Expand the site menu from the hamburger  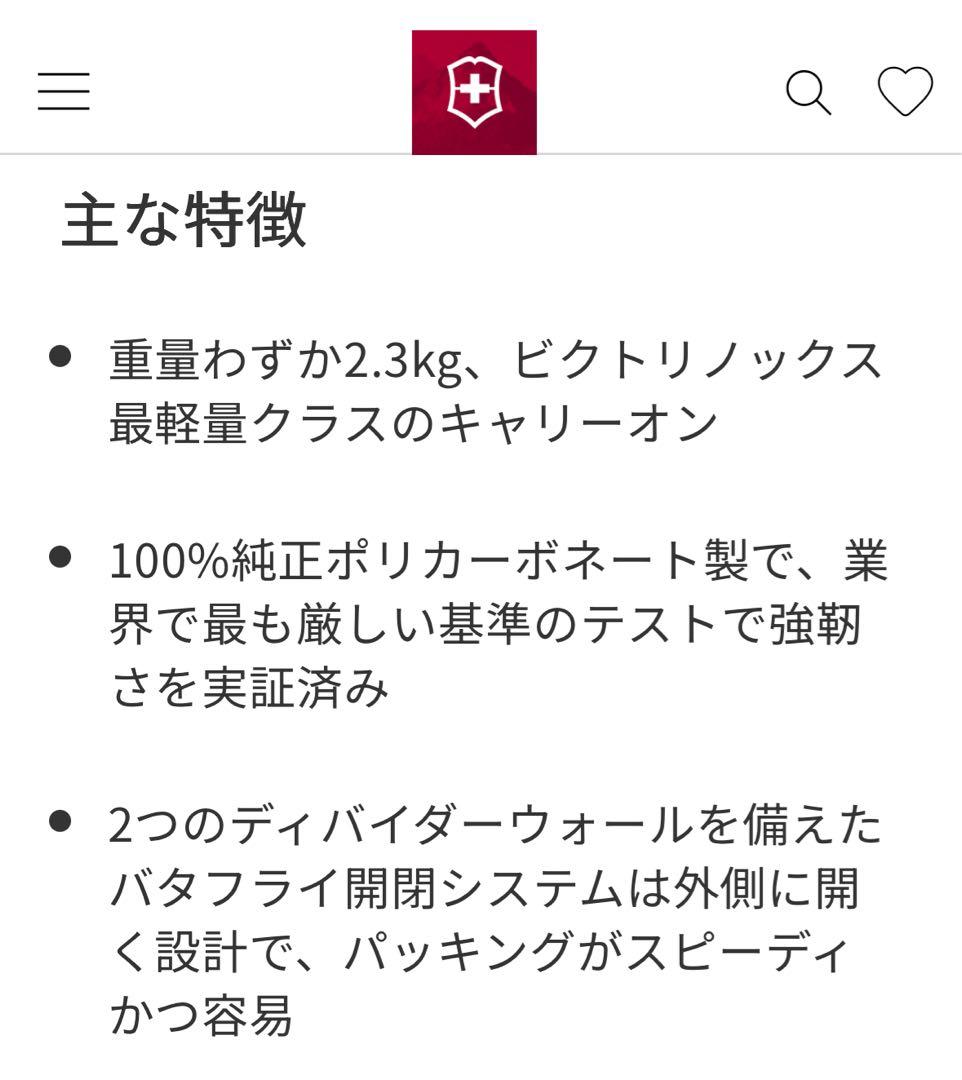coord(63,92)
